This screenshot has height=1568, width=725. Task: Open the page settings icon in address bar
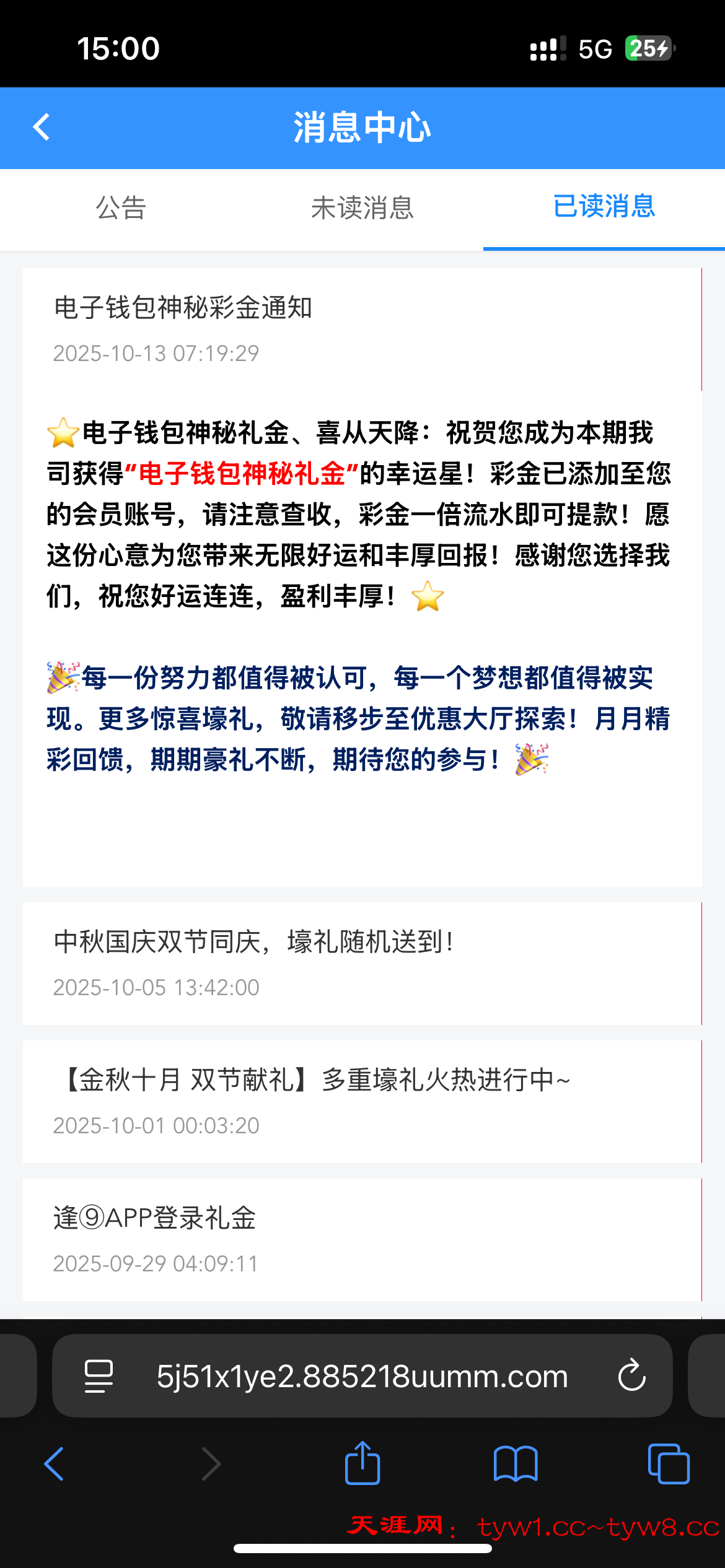point(99,1376)
